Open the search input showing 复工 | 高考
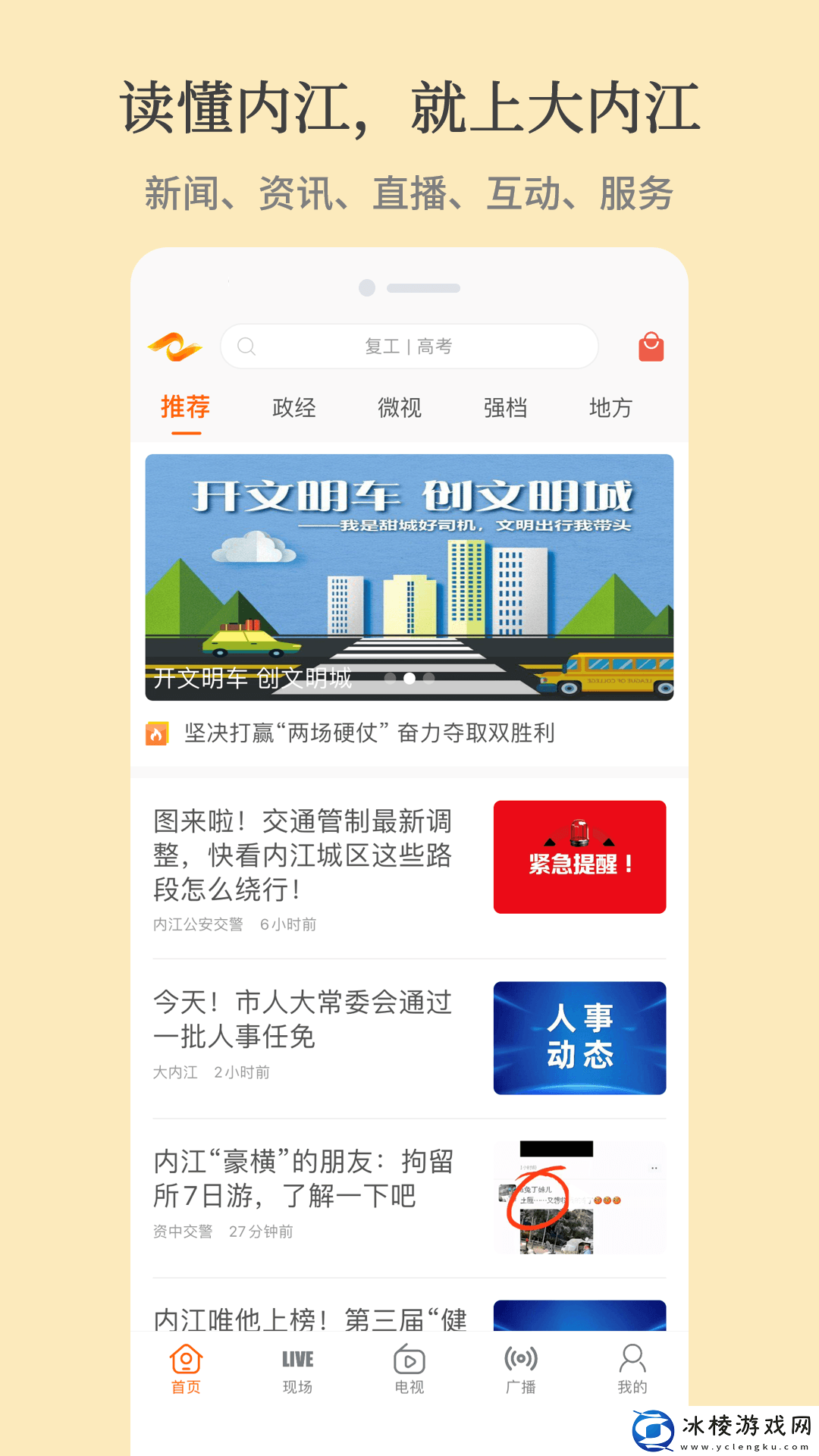 coord(409,346)
